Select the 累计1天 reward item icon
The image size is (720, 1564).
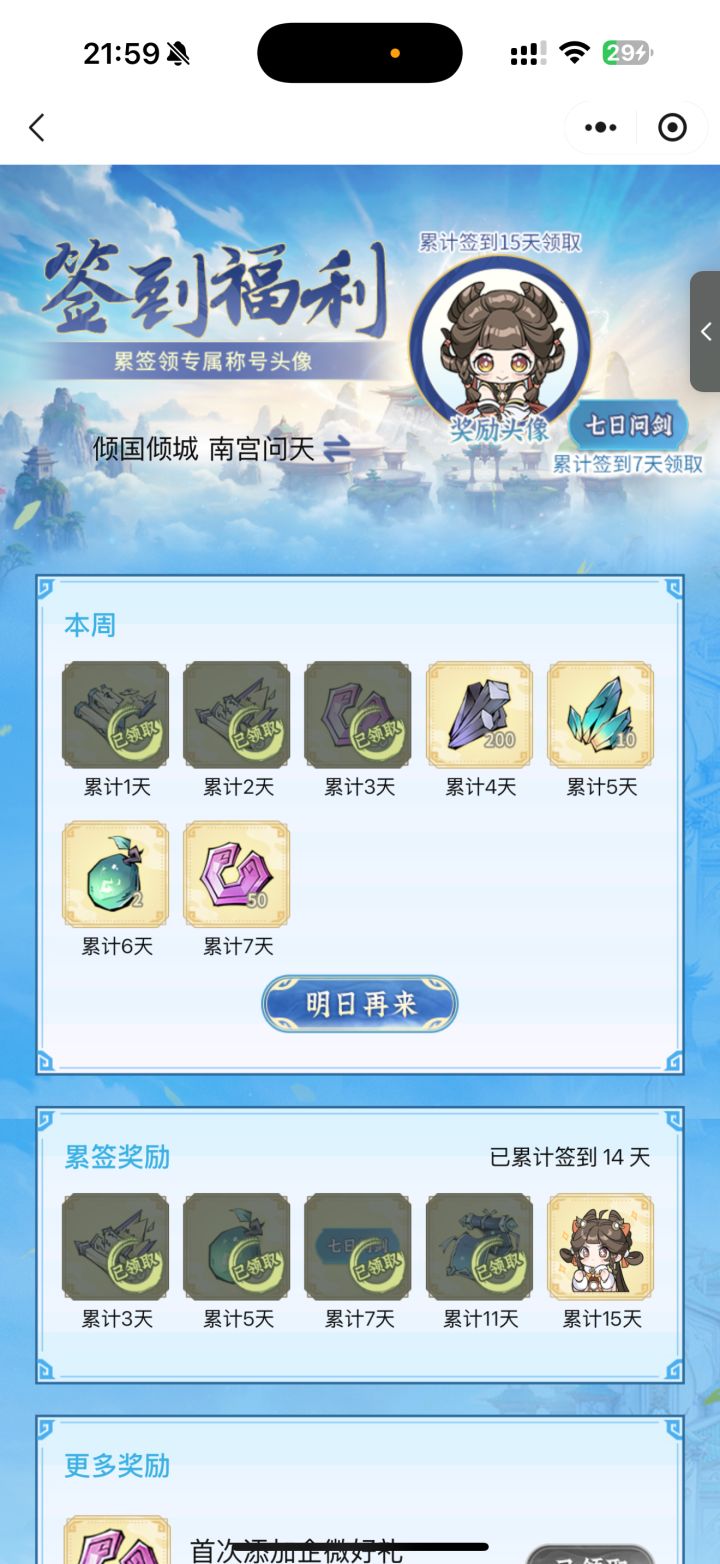coord(115,714)
